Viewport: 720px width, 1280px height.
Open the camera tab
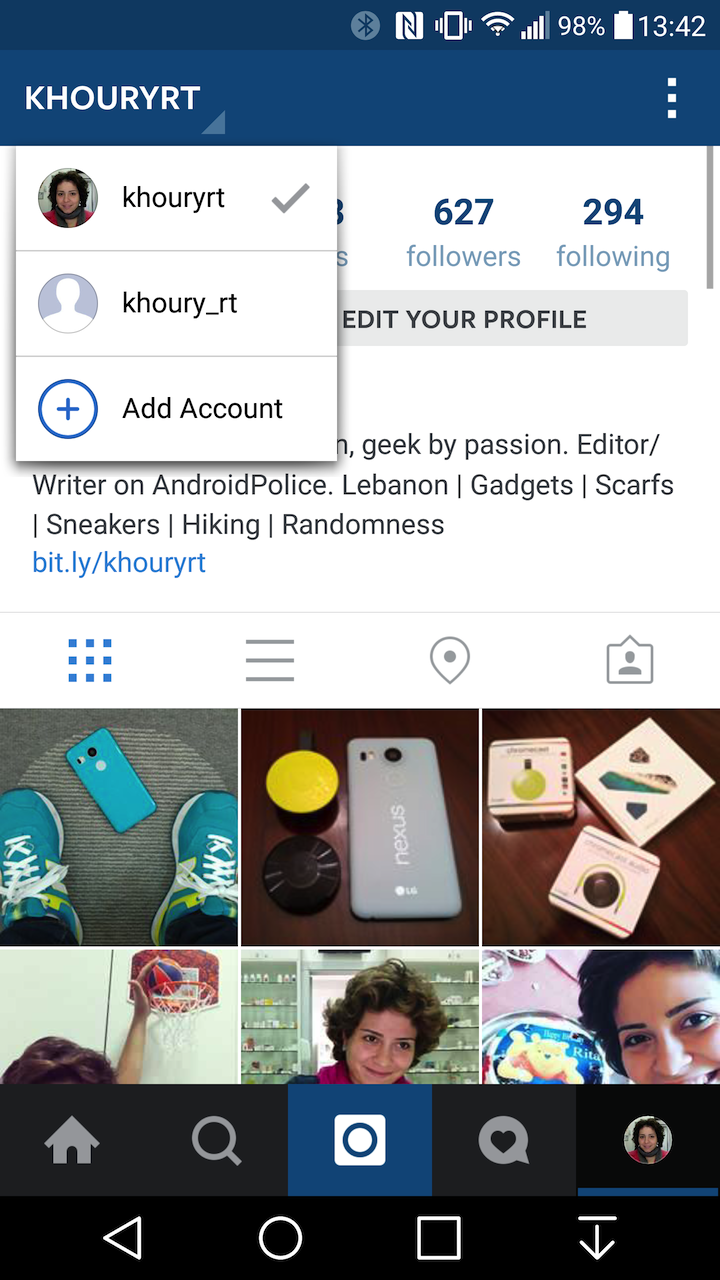[x=360, y=1140]
